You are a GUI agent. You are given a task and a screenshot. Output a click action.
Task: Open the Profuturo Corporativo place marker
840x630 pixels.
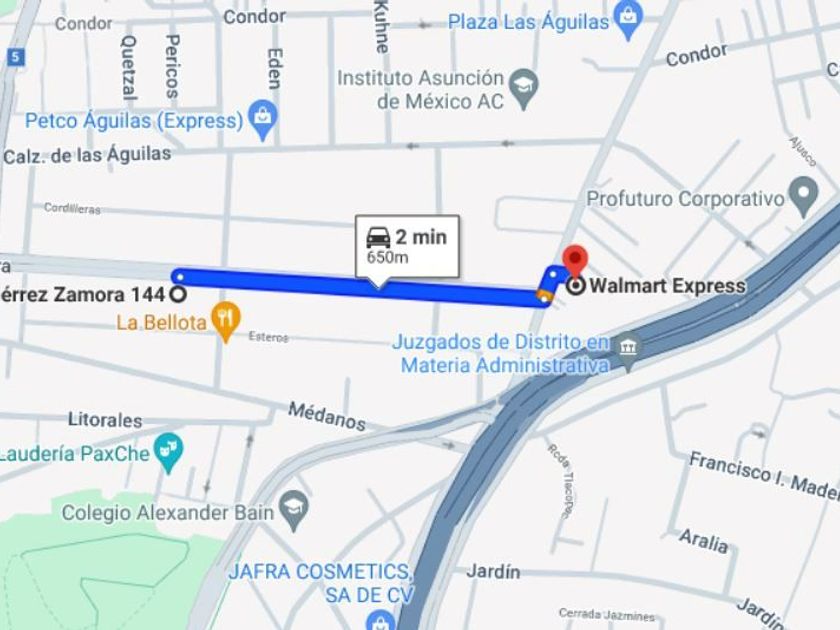click(804, 197)
